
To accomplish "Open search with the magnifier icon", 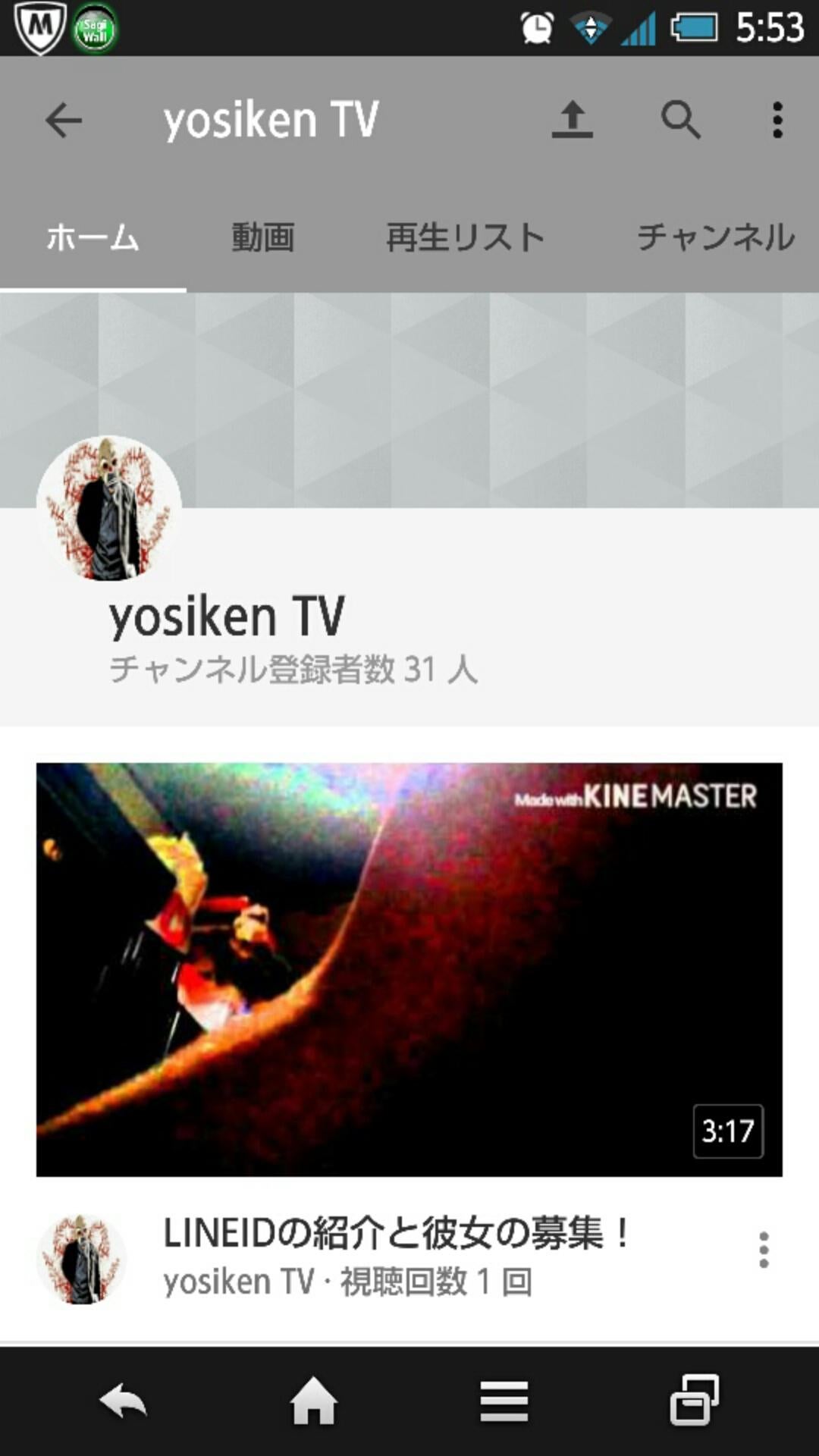I will 680,120.
